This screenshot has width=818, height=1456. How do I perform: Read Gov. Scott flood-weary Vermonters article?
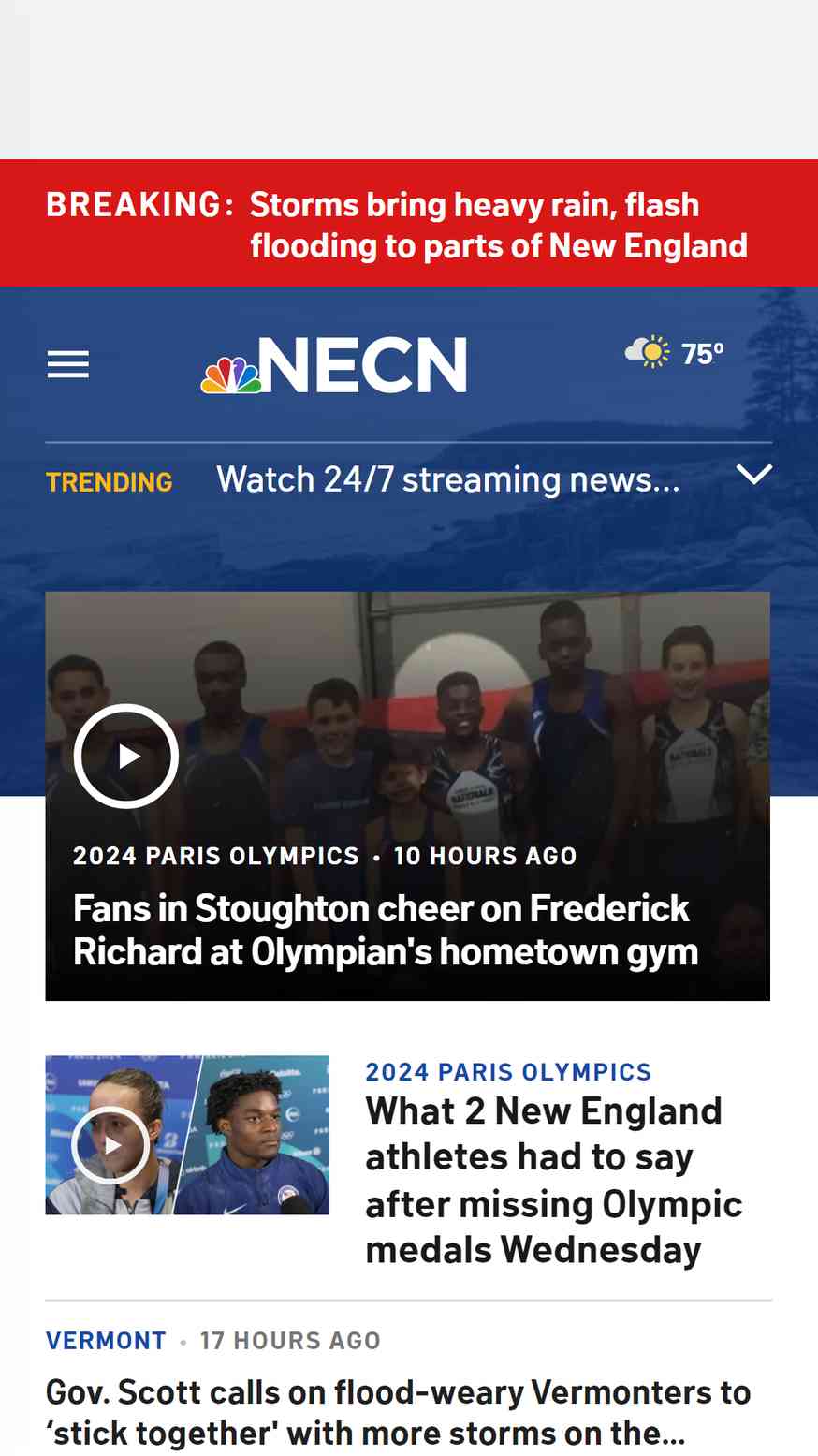[398, 1412]
